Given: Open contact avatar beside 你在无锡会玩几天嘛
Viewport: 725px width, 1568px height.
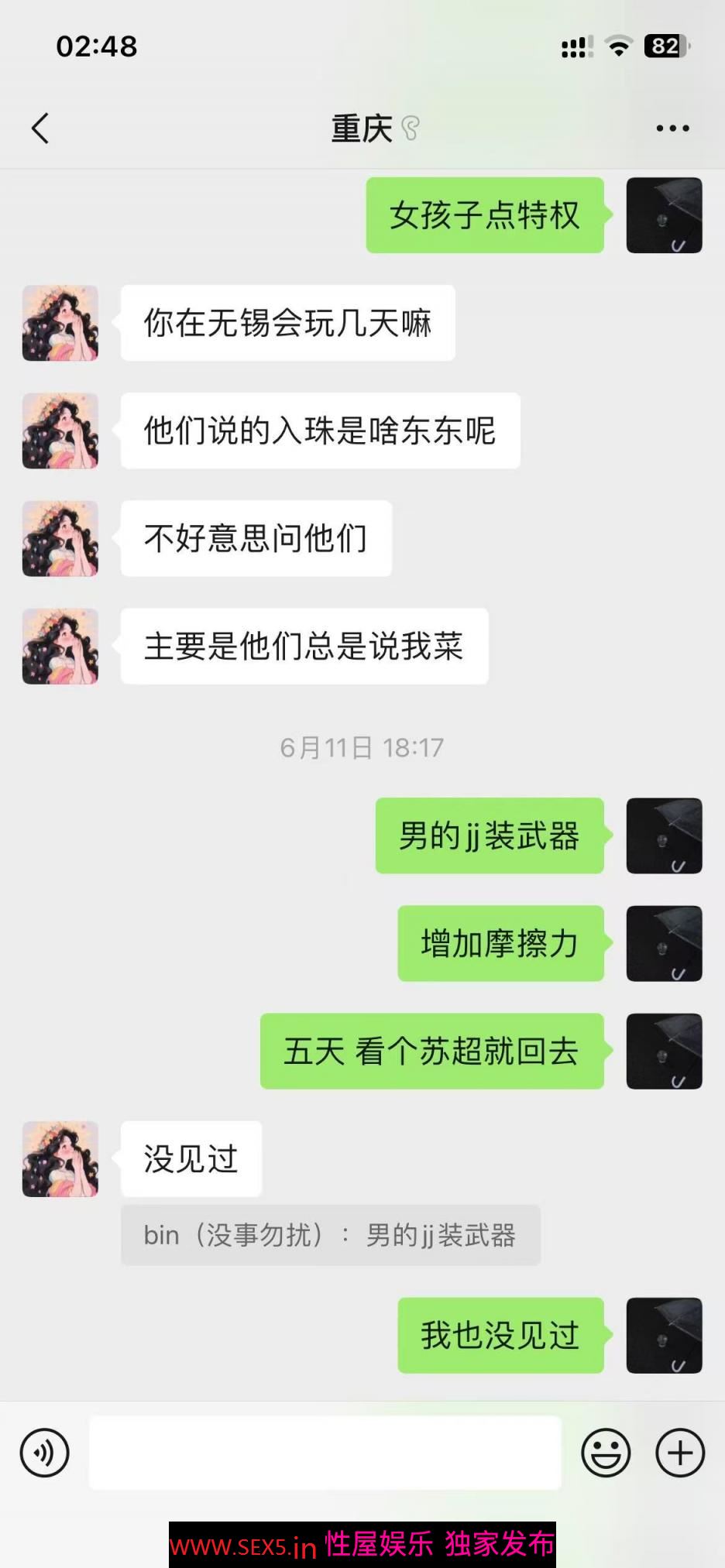Looking at the screenshot, I should tap(60, 323).
